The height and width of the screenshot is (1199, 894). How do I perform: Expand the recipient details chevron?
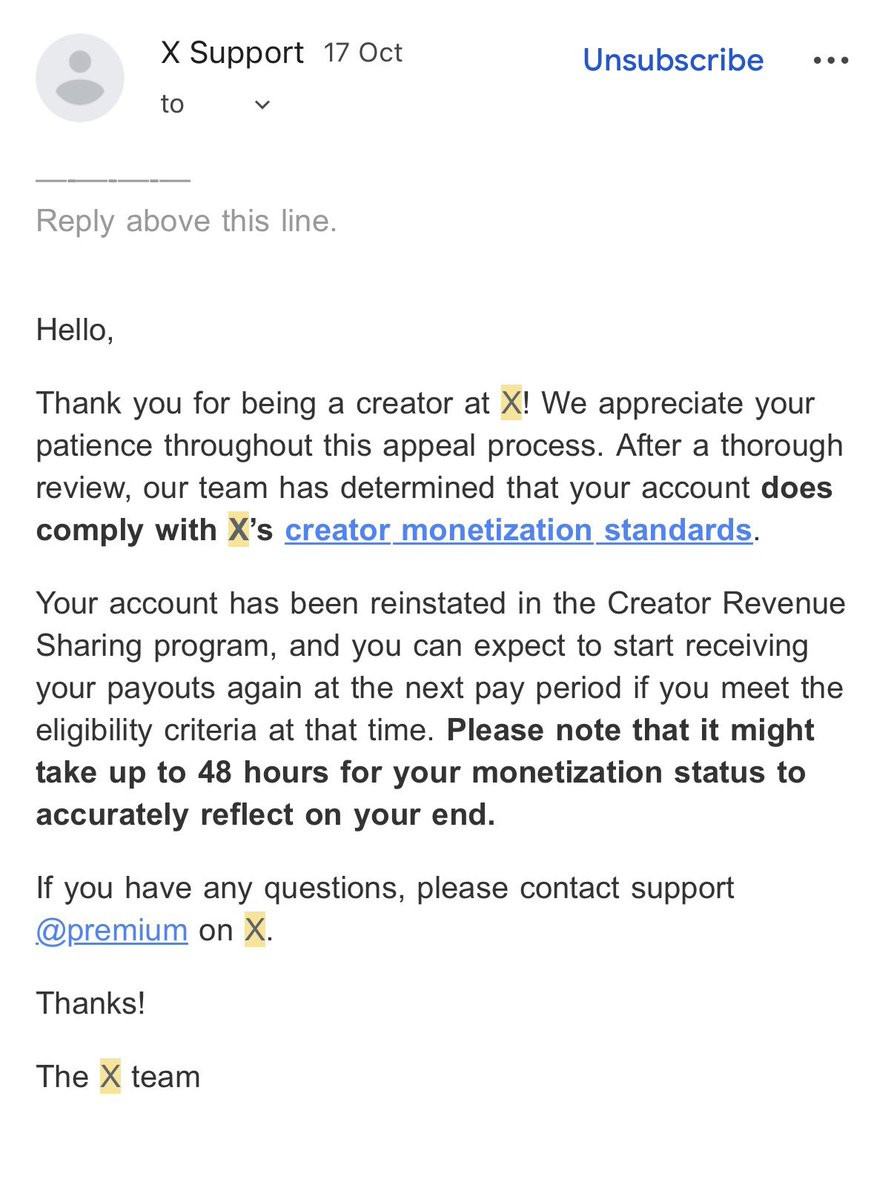point(262,104)
